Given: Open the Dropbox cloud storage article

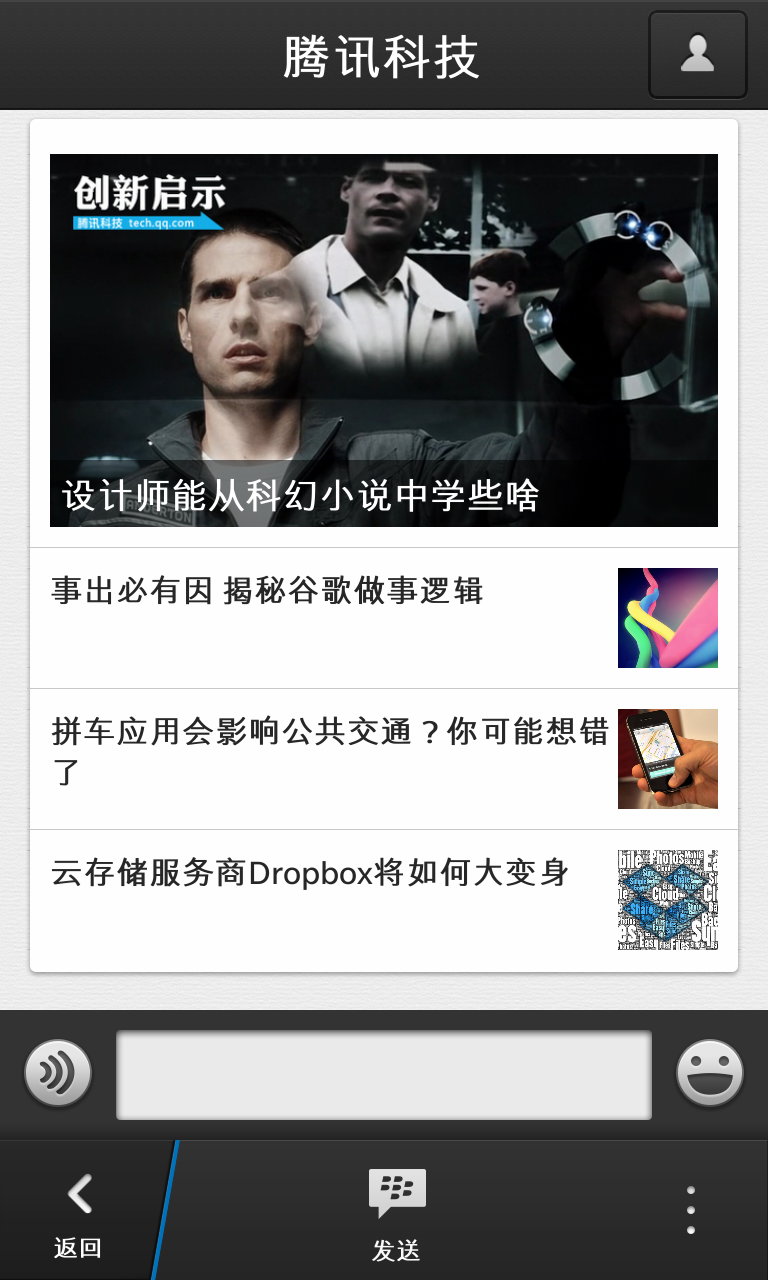Looking at the screenshot, I should (x=384, y=900).
